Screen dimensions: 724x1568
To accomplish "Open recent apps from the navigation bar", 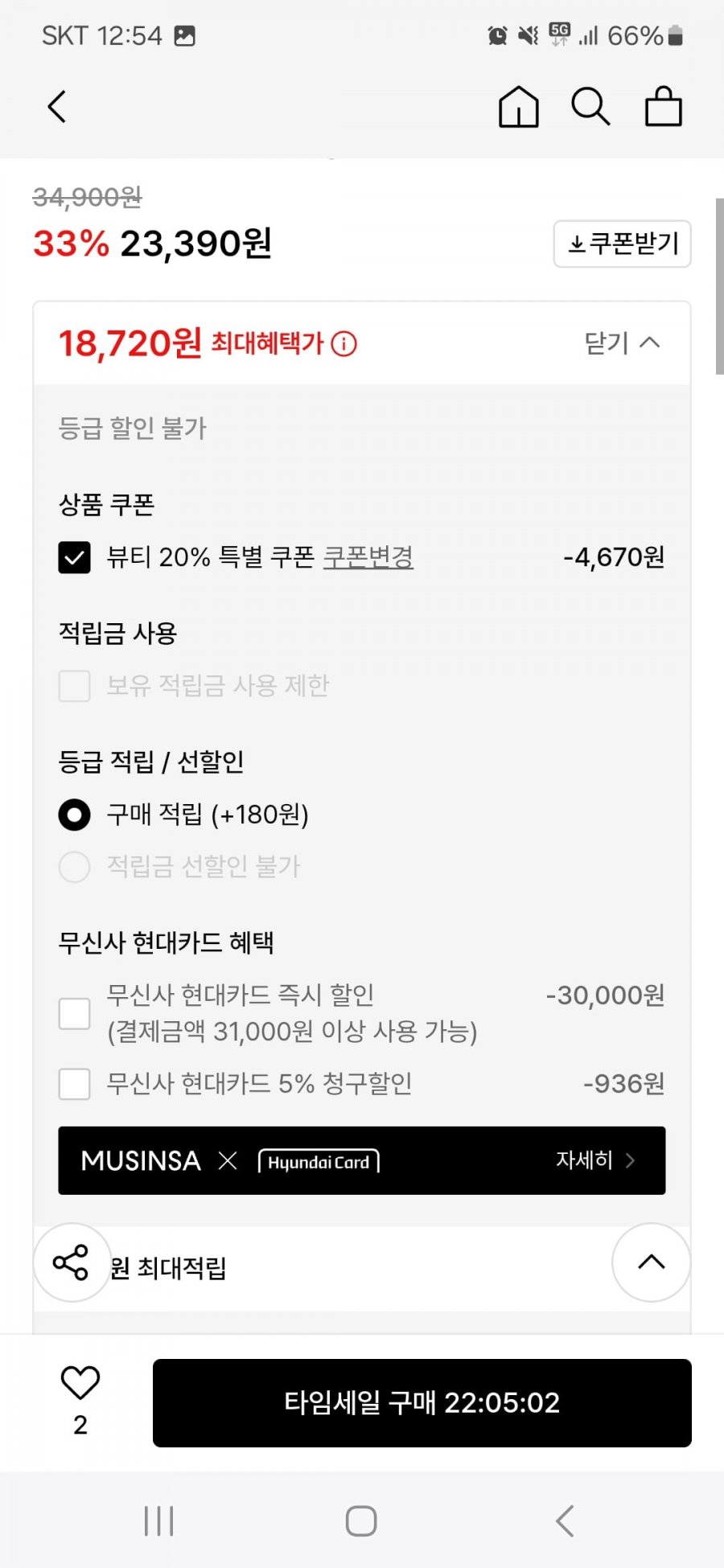I will 159,1521.
